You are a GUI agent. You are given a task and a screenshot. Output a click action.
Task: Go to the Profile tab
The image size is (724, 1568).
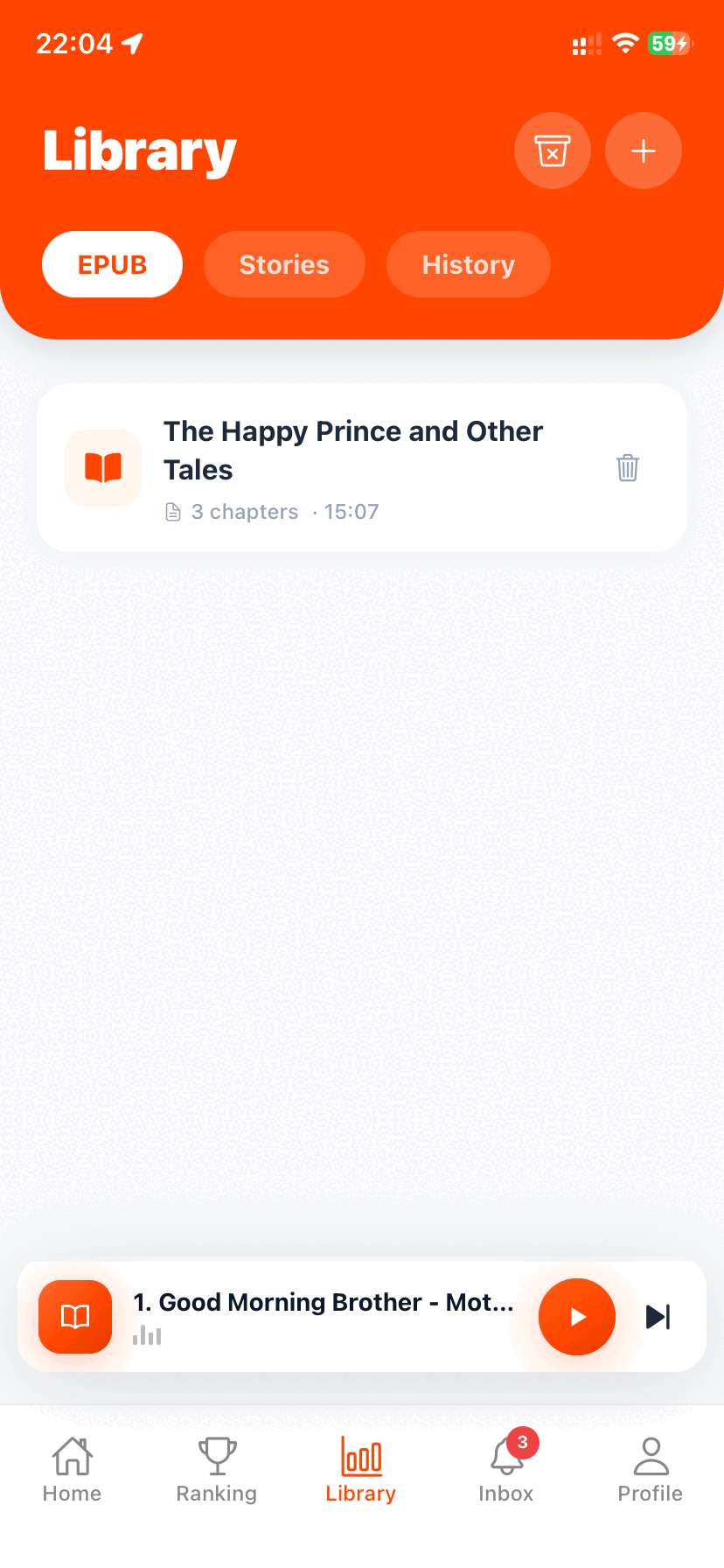pos(651,1470)
